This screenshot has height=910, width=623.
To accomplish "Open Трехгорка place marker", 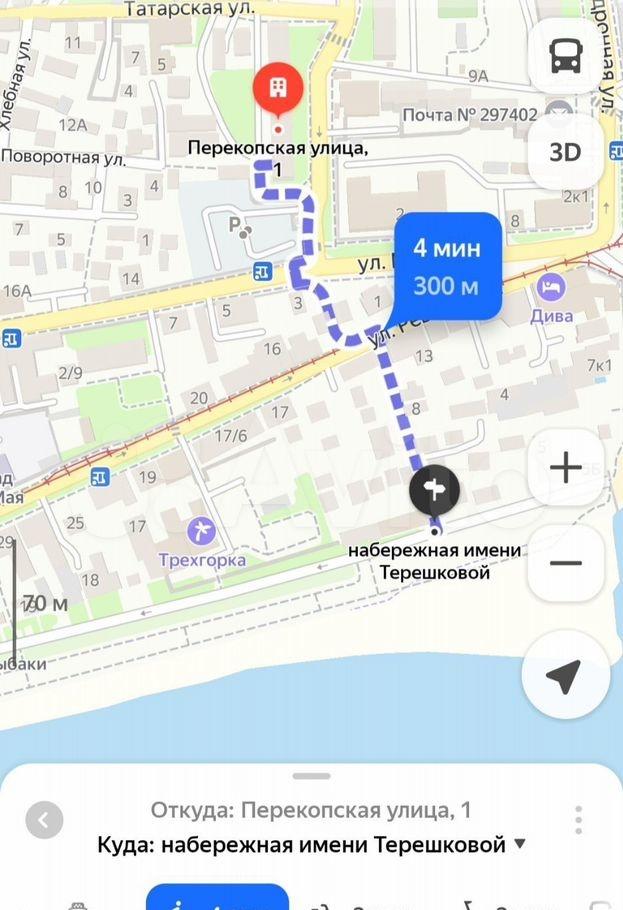I will [x=202, y=529].
